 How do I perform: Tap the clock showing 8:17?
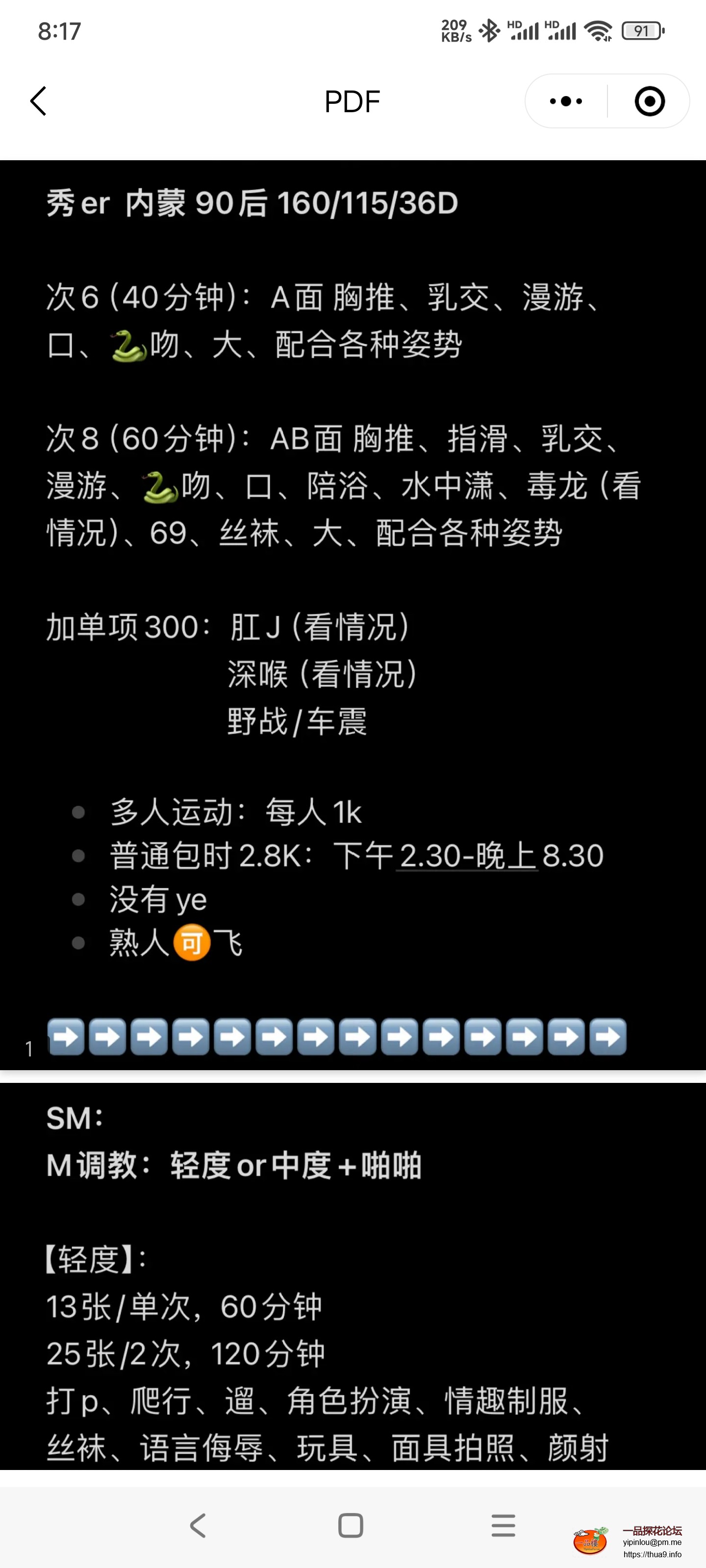pos(59,30)
